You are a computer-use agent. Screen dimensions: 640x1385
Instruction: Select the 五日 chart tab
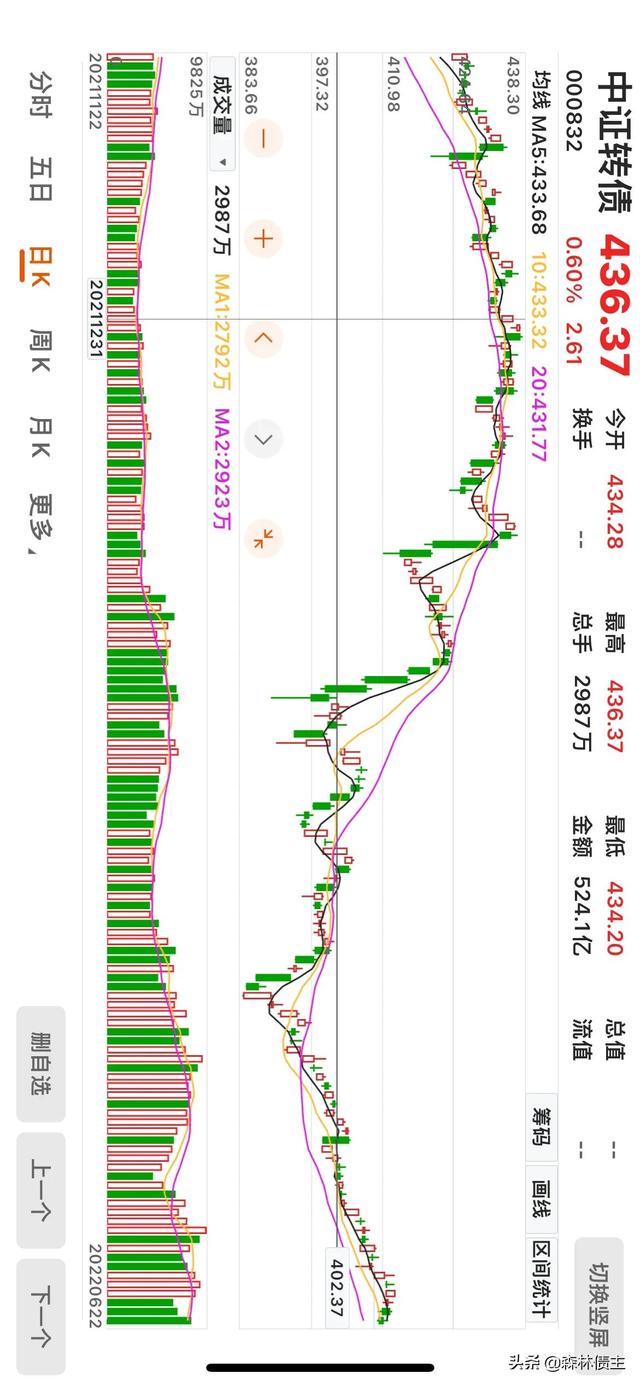[x=40, y=179]
